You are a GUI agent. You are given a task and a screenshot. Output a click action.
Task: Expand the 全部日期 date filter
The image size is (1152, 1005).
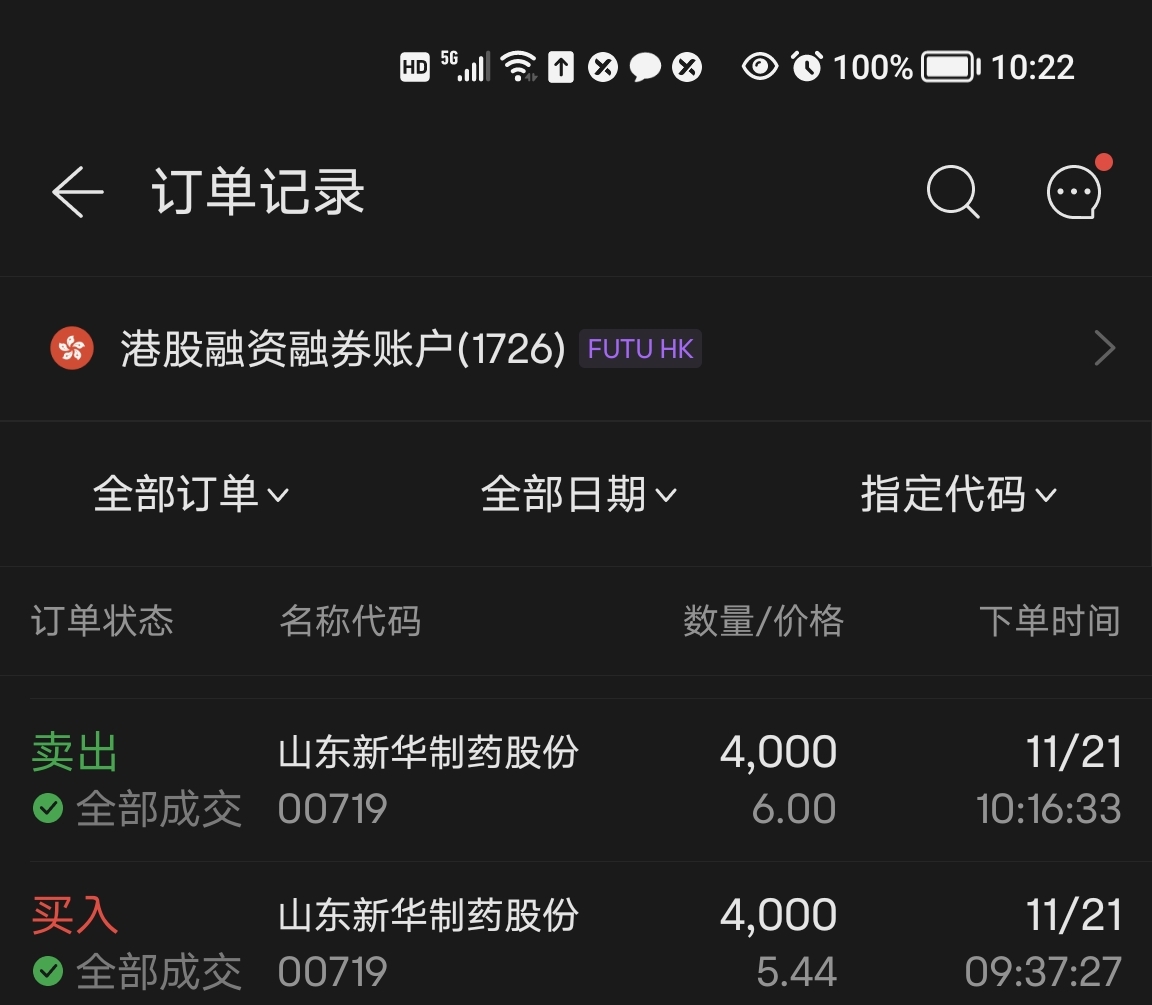(578, 494)
